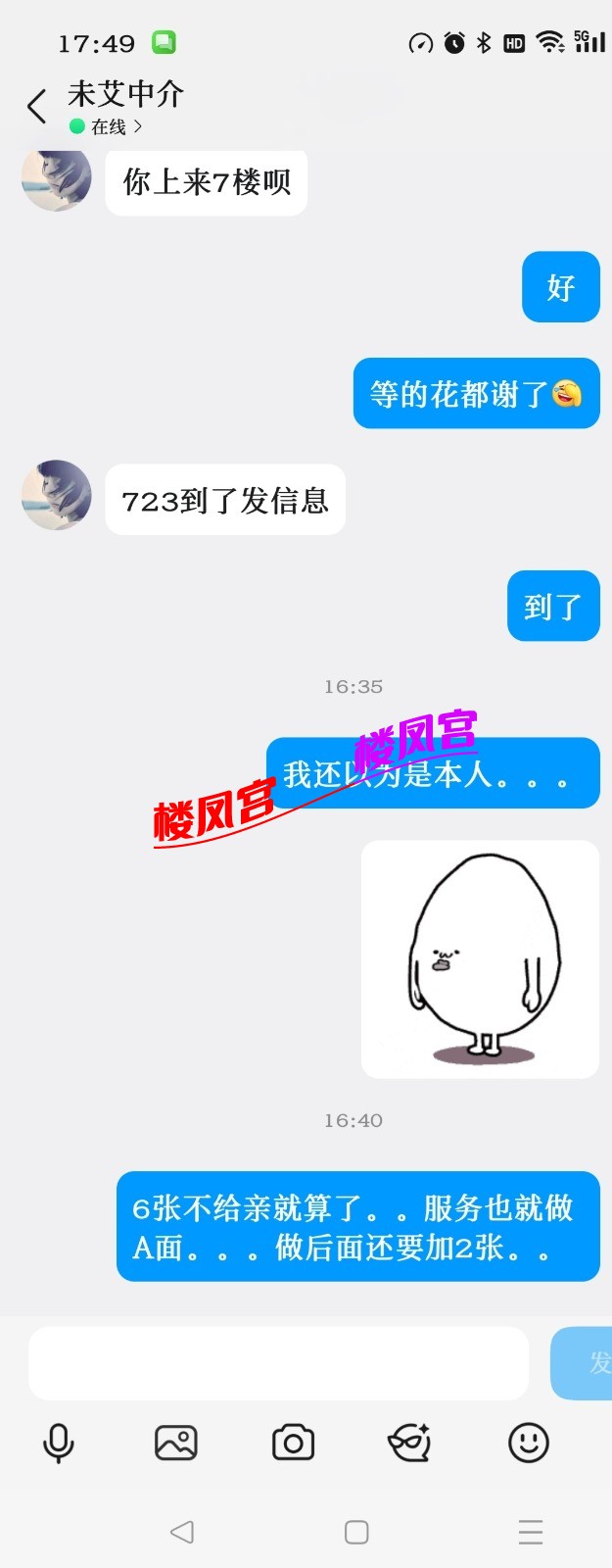
Task: Focus the message input box
Action: (x=278, y=1362)
